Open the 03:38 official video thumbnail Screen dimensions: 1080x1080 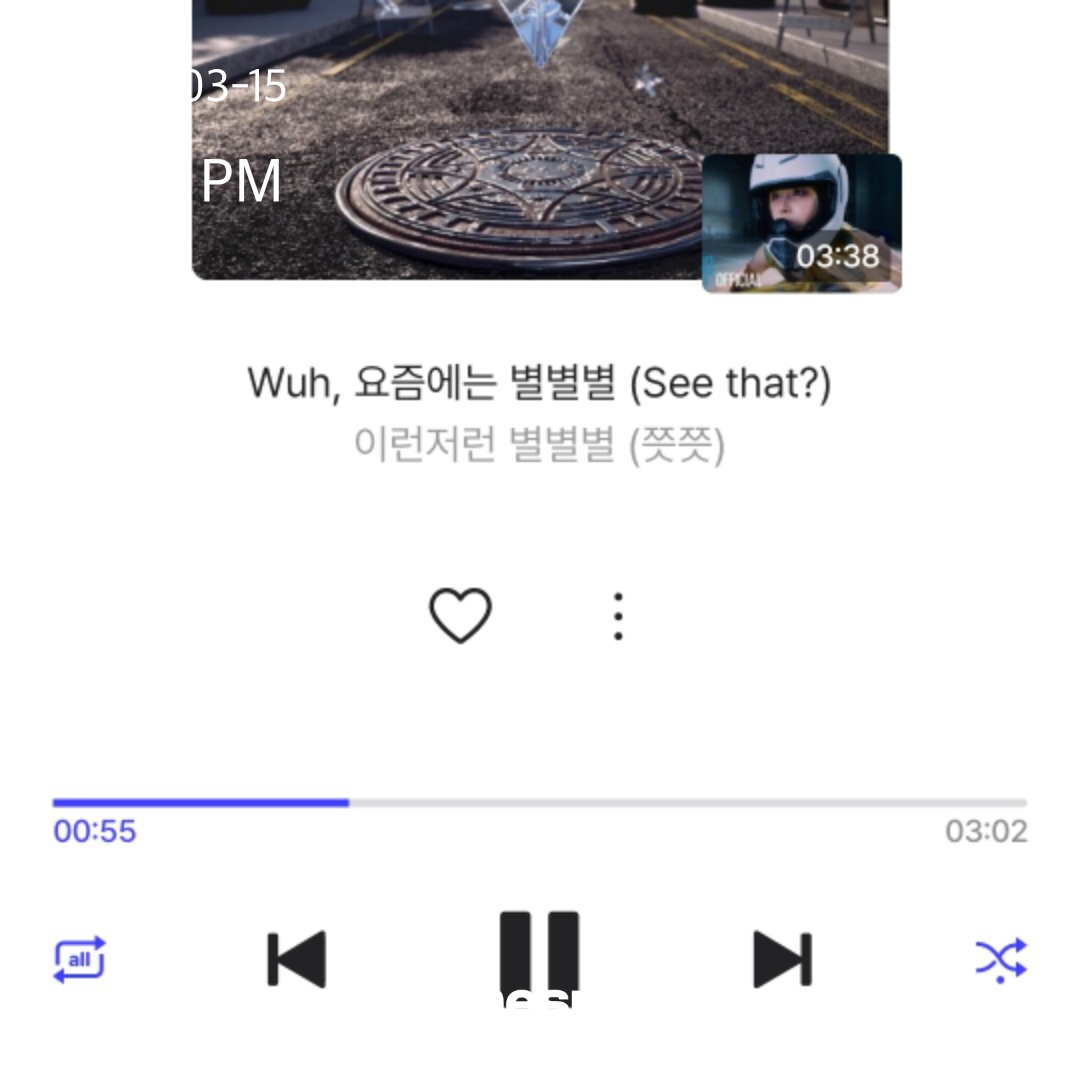click(x=801, y=223)
